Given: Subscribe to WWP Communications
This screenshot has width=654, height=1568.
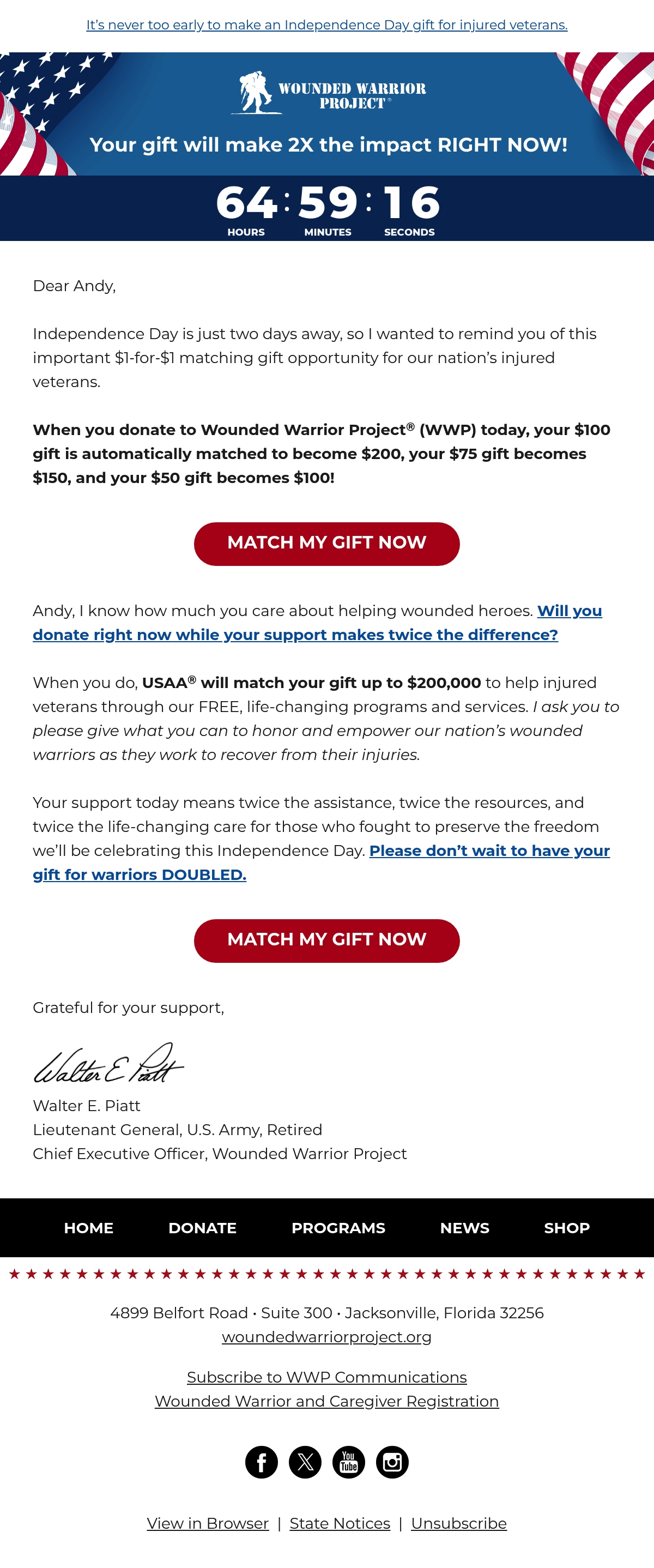Looking at the screenshot, I should point(326,1377).
